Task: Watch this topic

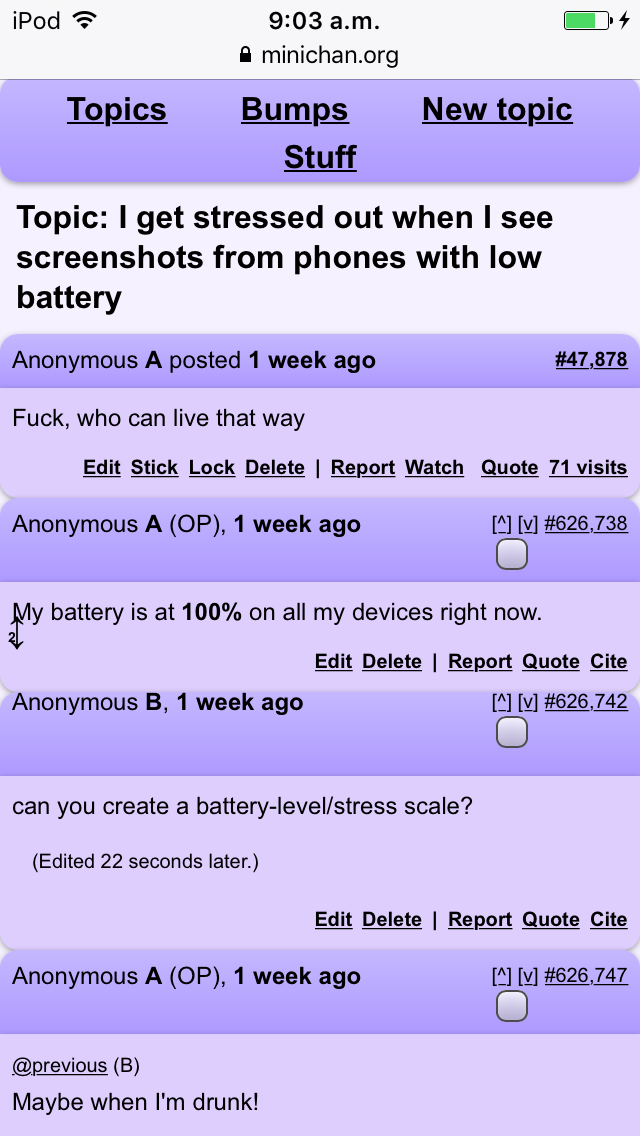Action: 434,468
